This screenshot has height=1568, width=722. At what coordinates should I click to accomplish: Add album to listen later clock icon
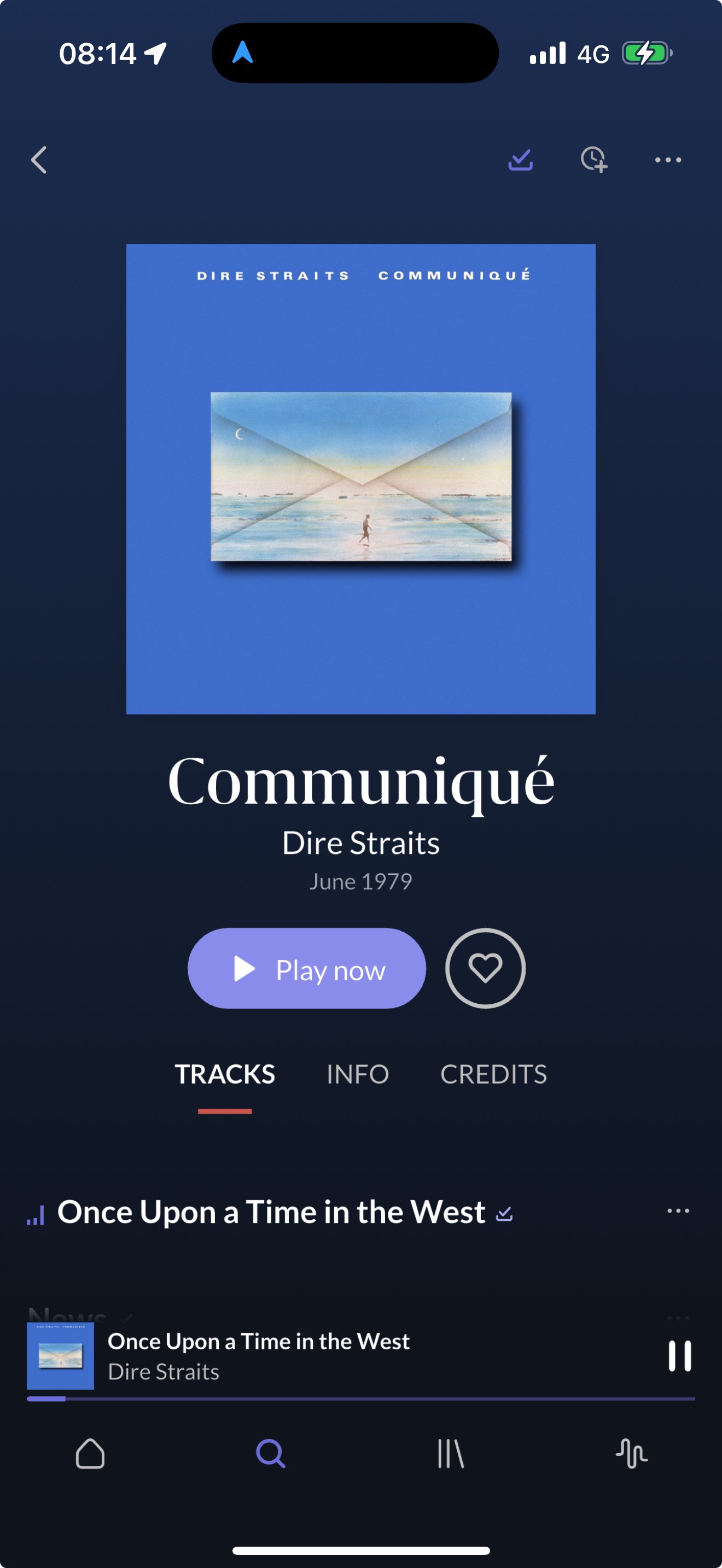593,160
